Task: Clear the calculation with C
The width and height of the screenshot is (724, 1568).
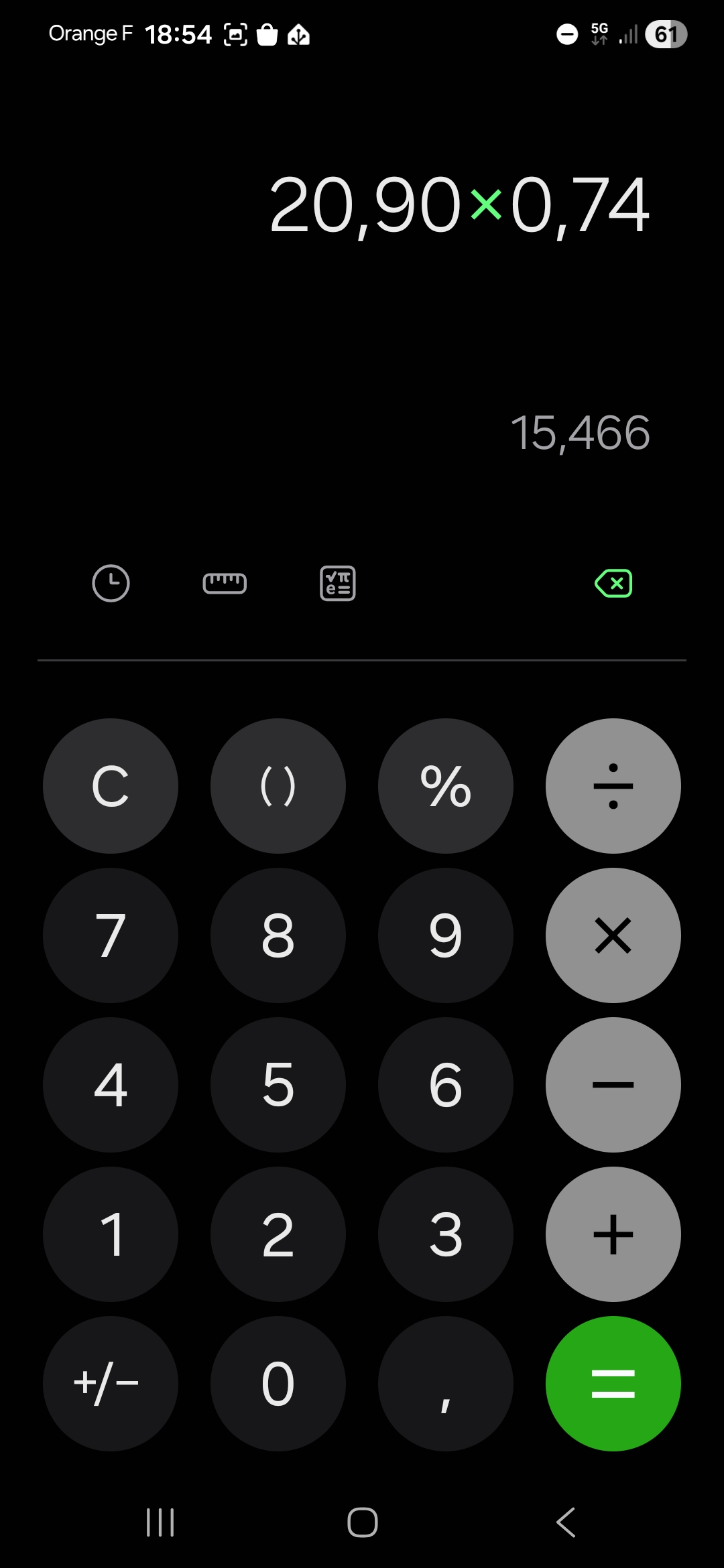Action: click(x=111, y=786)
